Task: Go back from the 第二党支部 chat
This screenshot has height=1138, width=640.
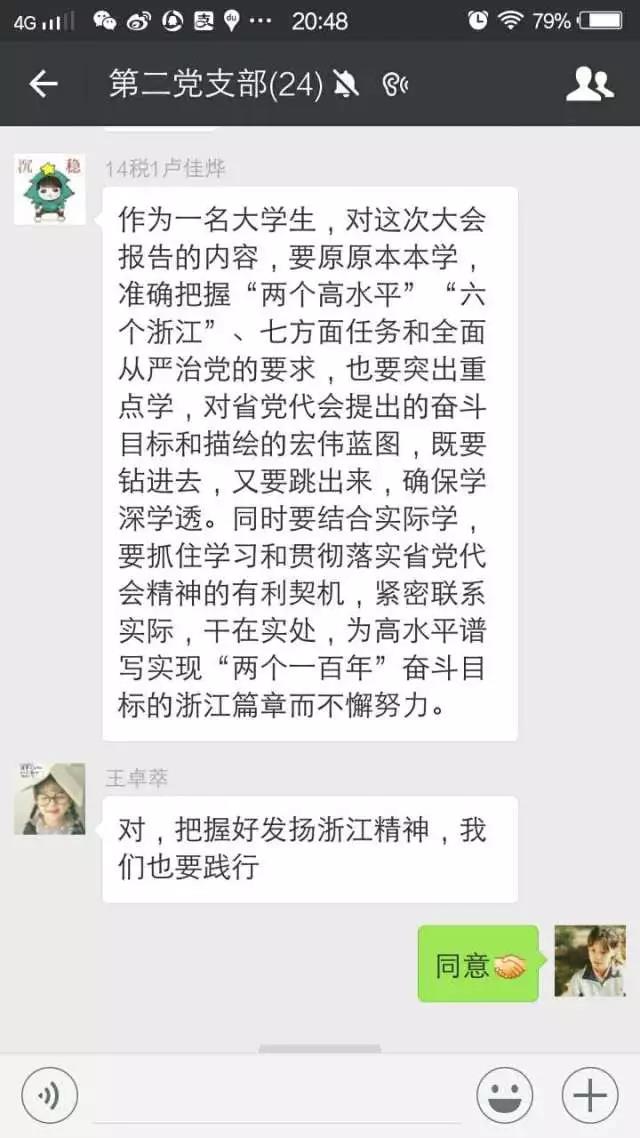Action: tap(43, 84)
